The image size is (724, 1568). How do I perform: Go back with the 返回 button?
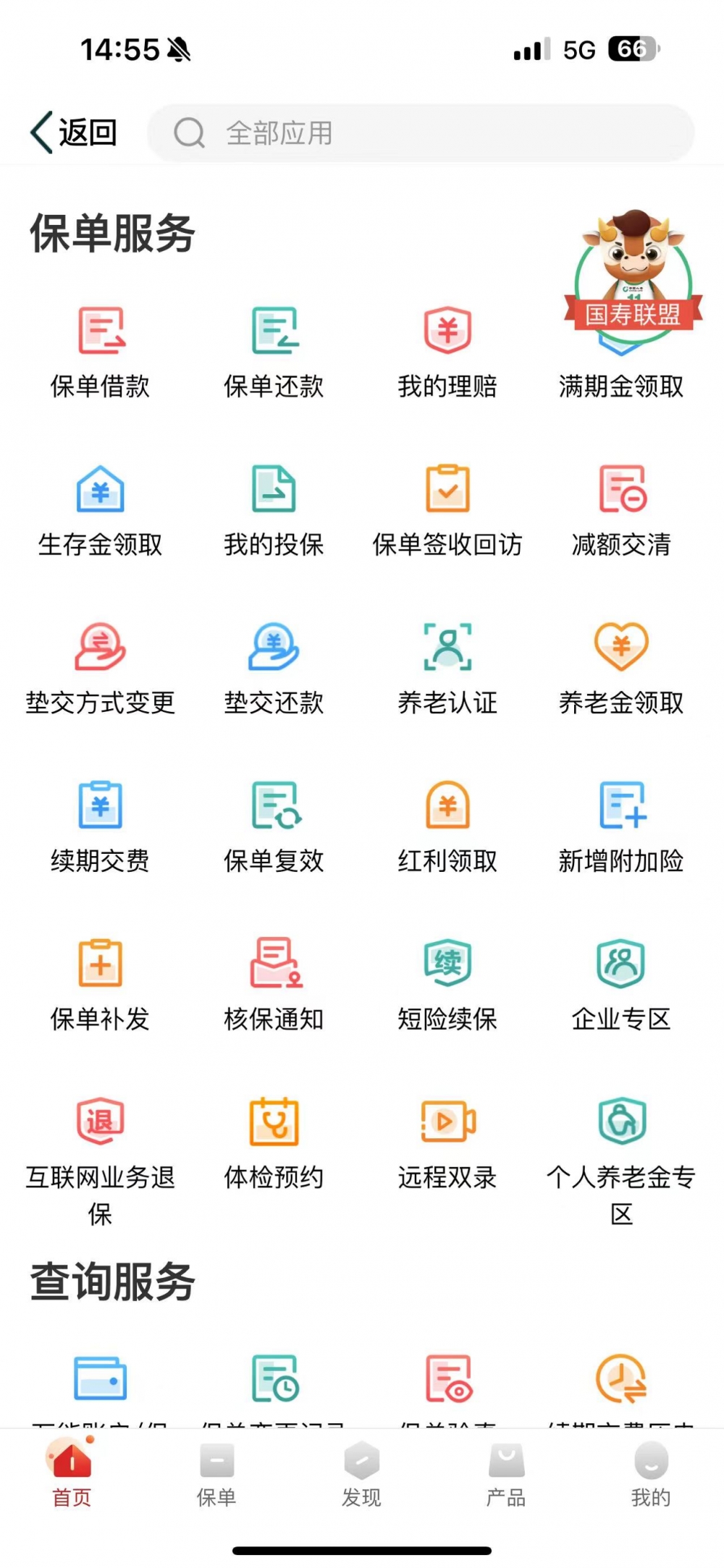(x=73, y=132)
